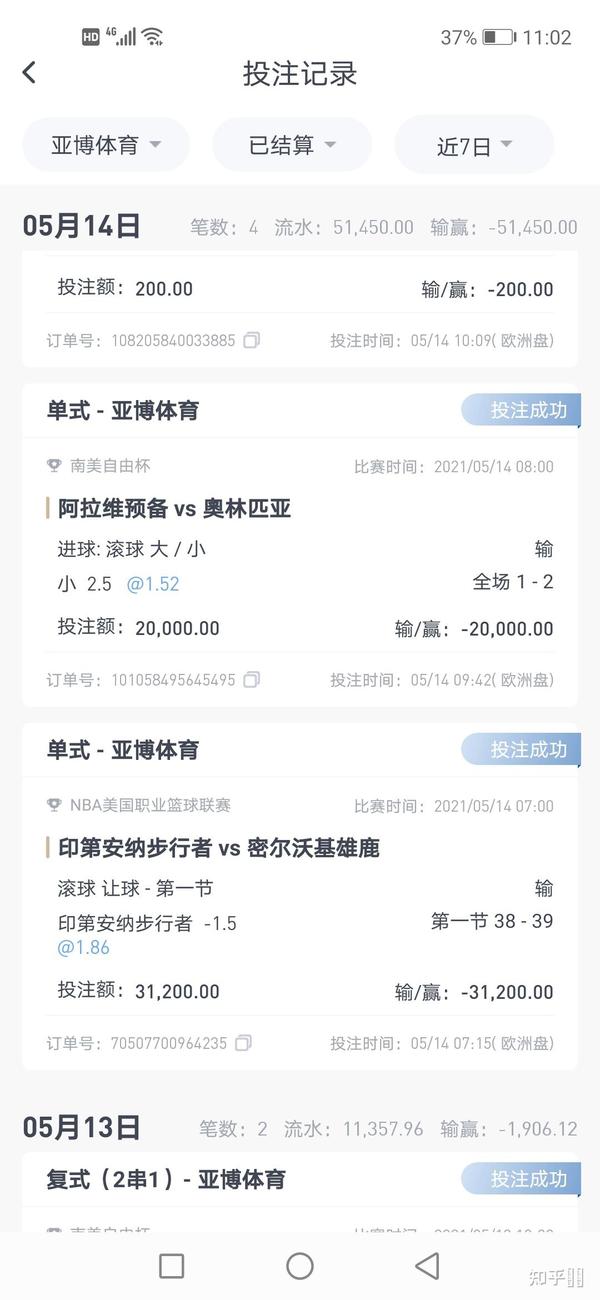Open the 已结算 status dropdown
This screenshot has width=600, height=1300.
point(292,146)
